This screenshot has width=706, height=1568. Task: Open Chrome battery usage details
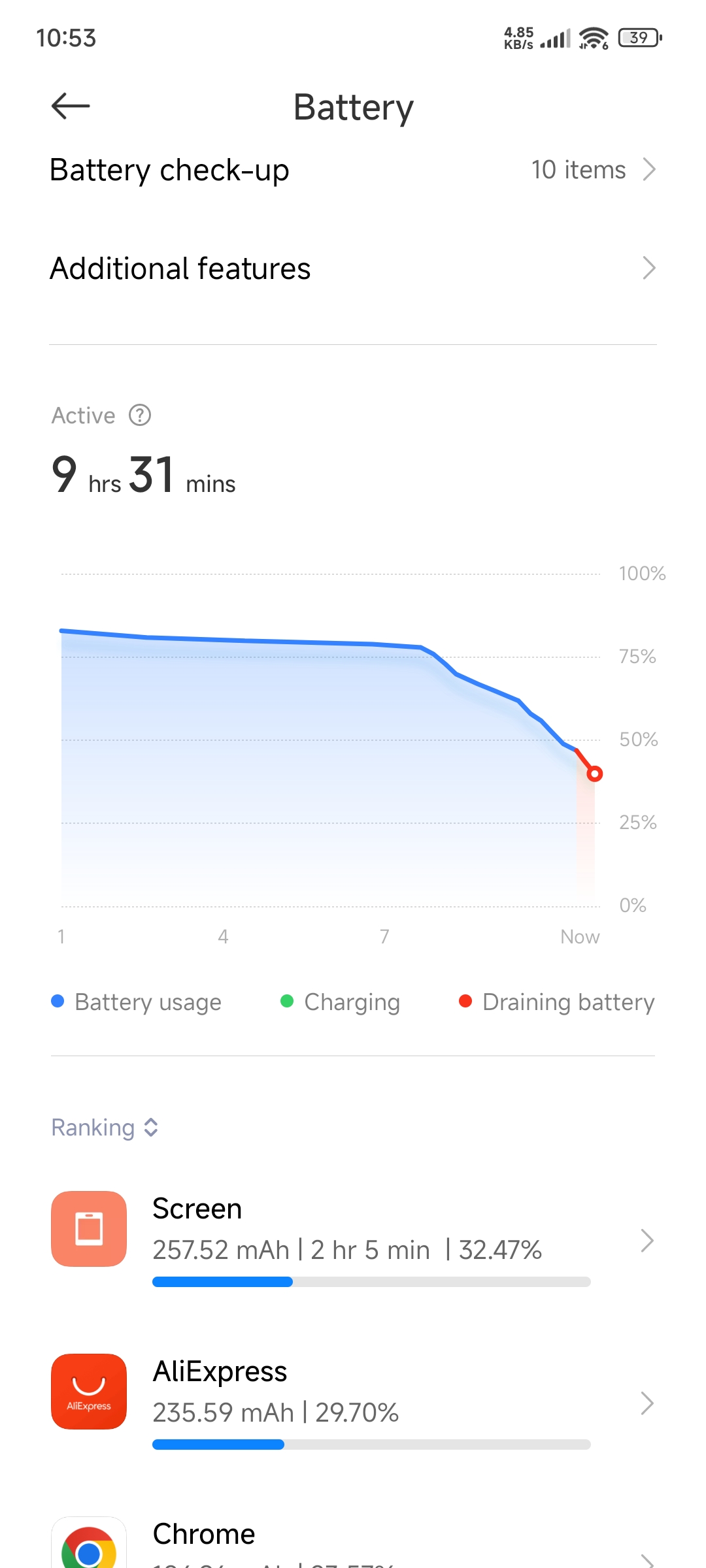tap(353, 1542)
